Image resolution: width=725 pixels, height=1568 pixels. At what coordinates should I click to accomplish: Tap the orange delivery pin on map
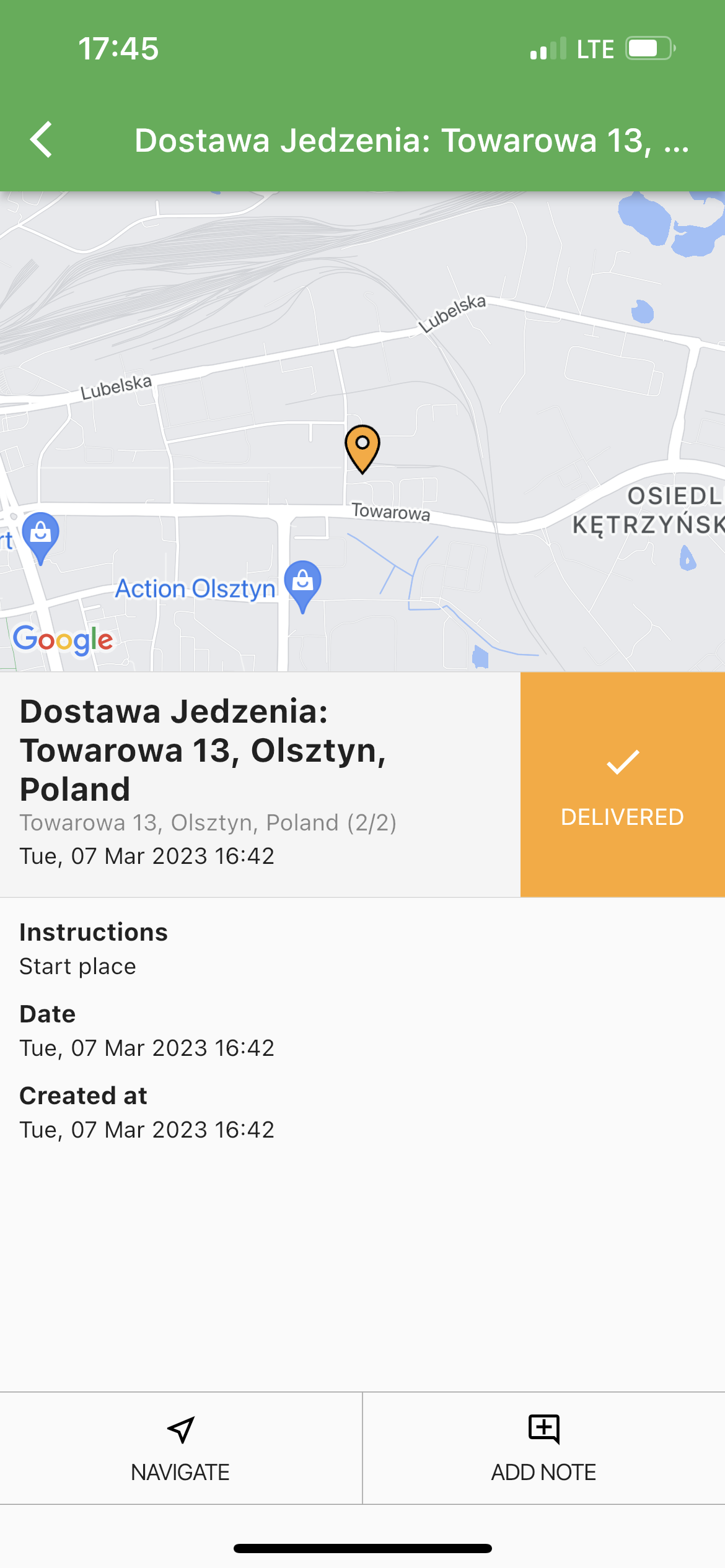(362, 447)
